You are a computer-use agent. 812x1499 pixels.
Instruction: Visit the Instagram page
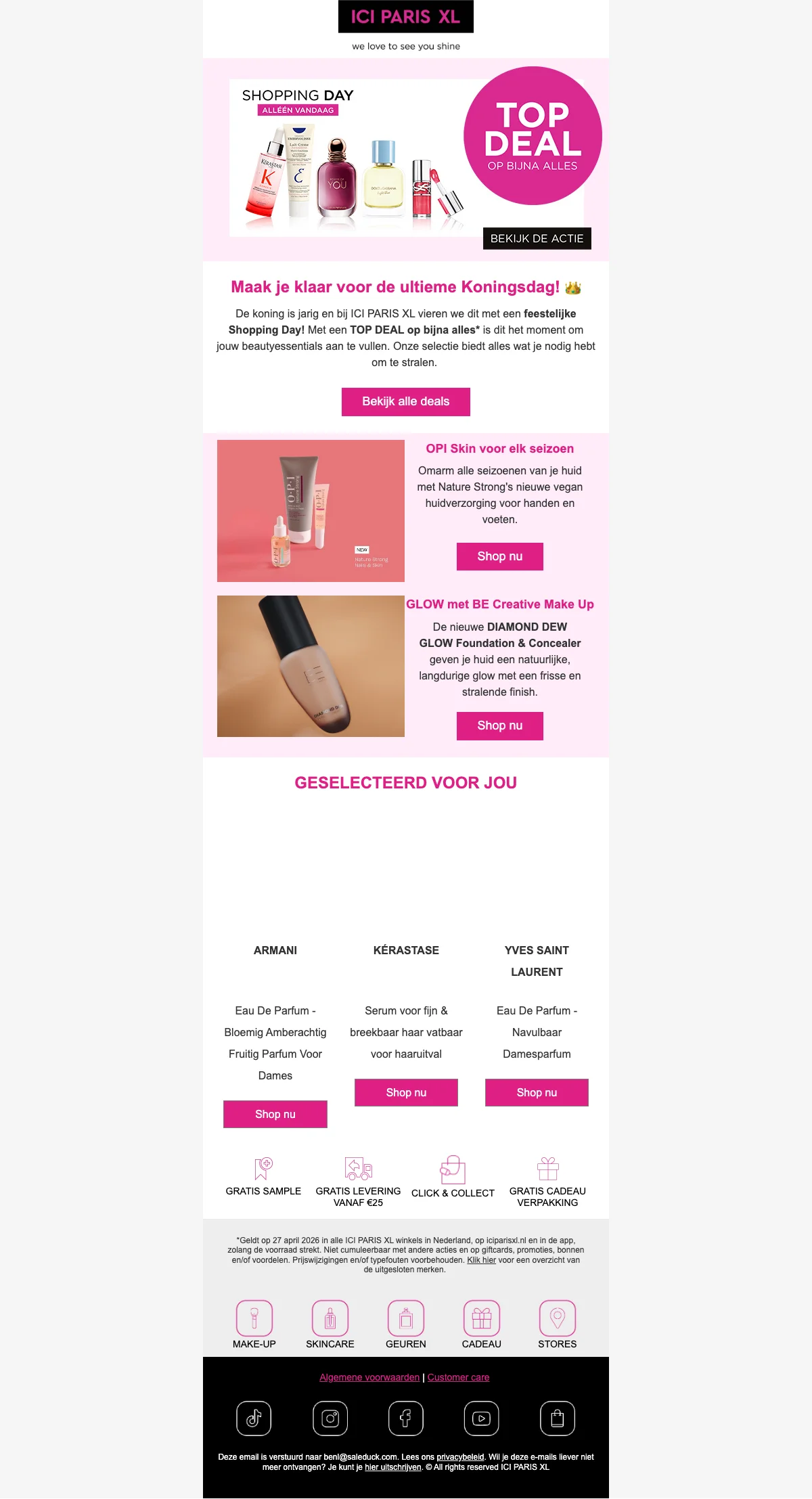click(330, 1418)
